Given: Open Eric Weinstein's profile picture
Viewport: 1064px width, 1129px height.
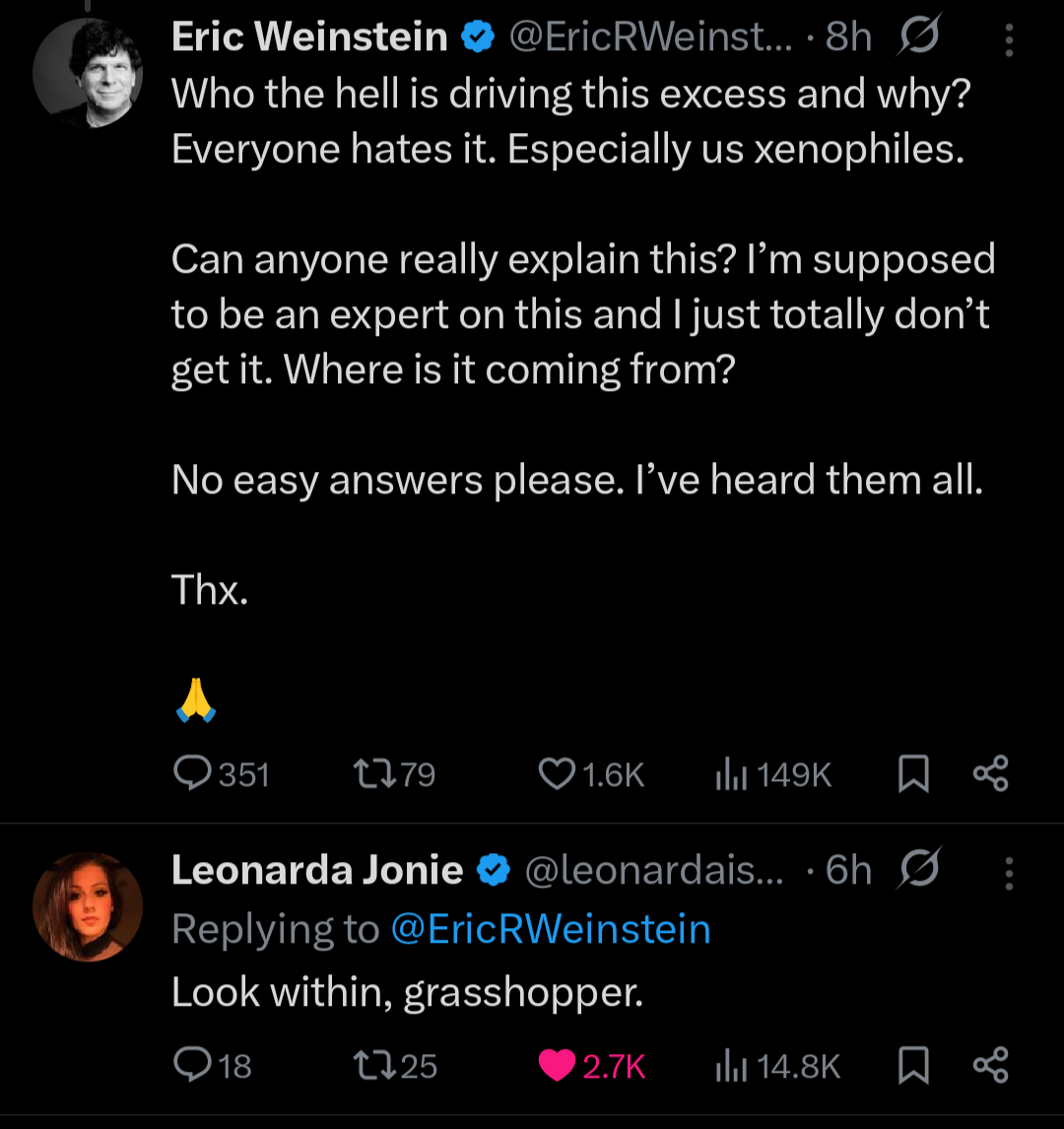Looking at the screenshot, I should click(88, 73).
